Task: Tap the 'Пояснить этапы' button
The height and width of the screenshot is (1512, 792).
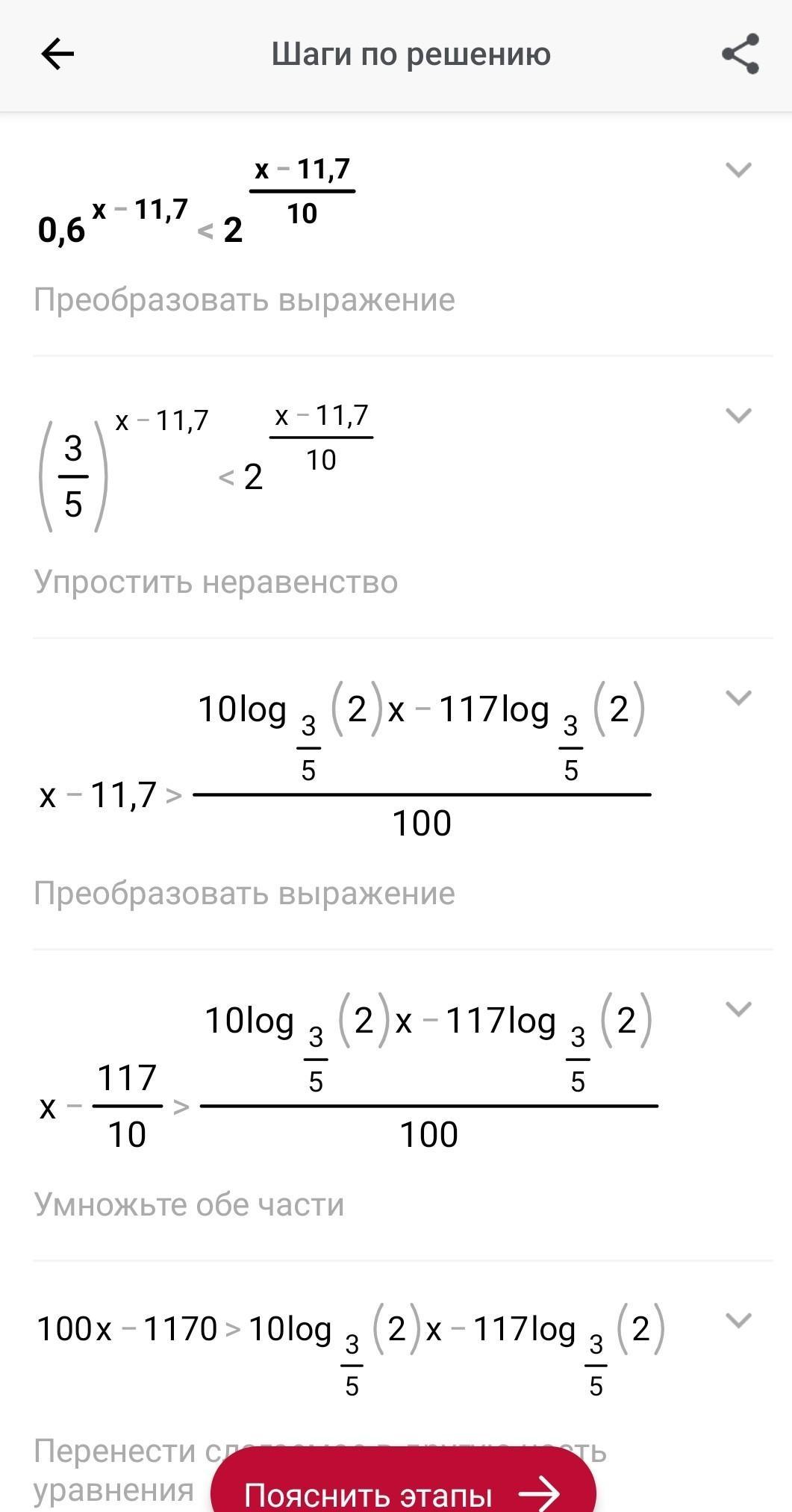Action: (403, 1490)
